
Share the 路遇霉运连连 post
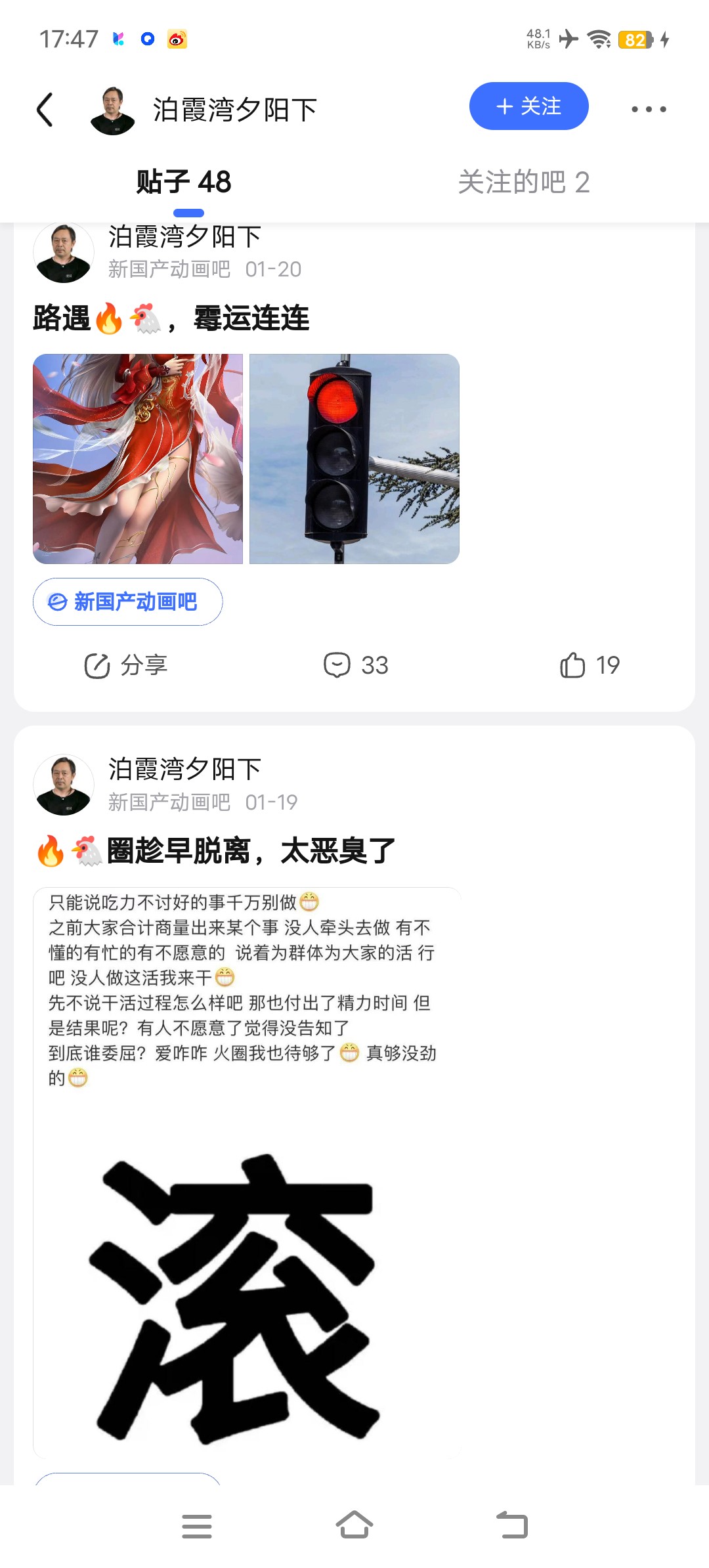(x=126, y=665)
